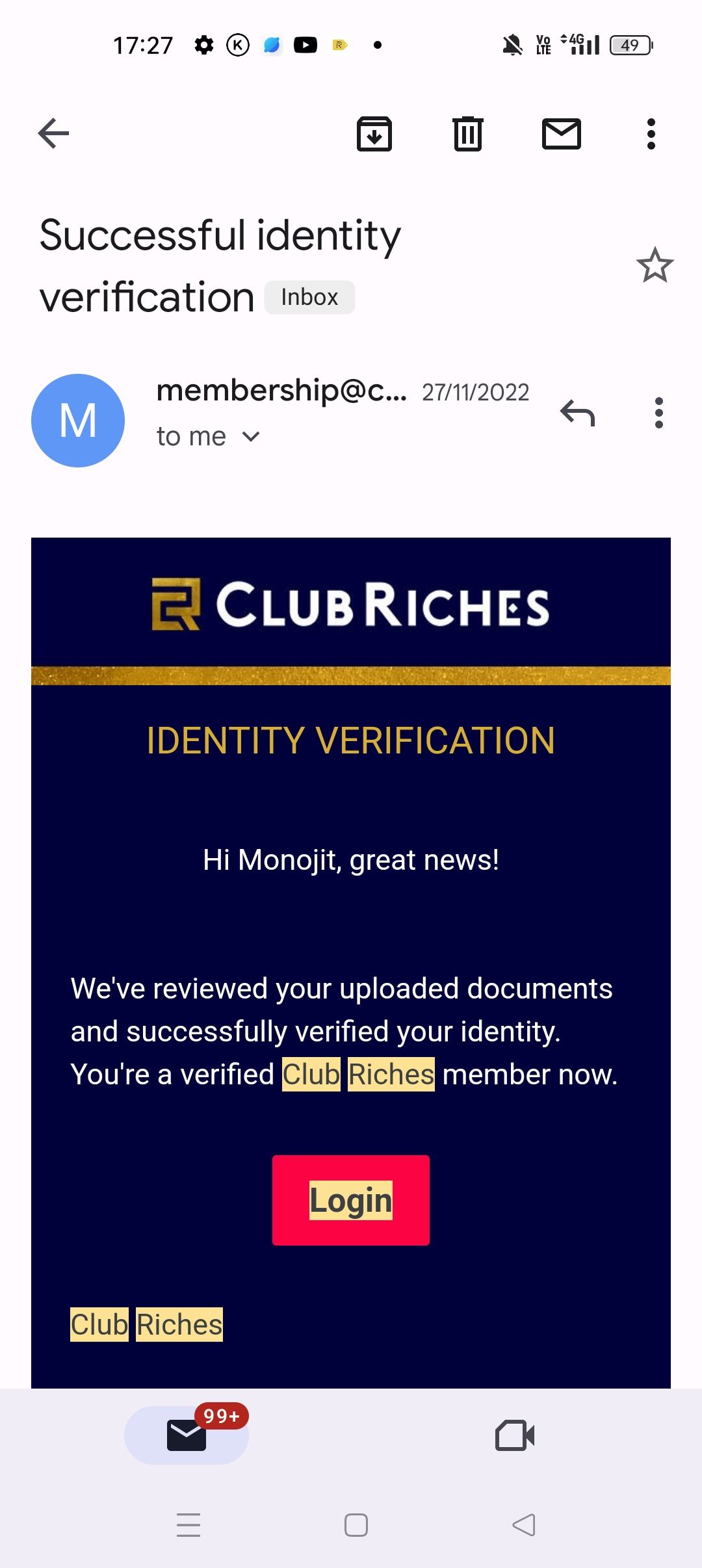Go back to the inbox list
Screen dimensions: 702x1568
tap(53, 134)
